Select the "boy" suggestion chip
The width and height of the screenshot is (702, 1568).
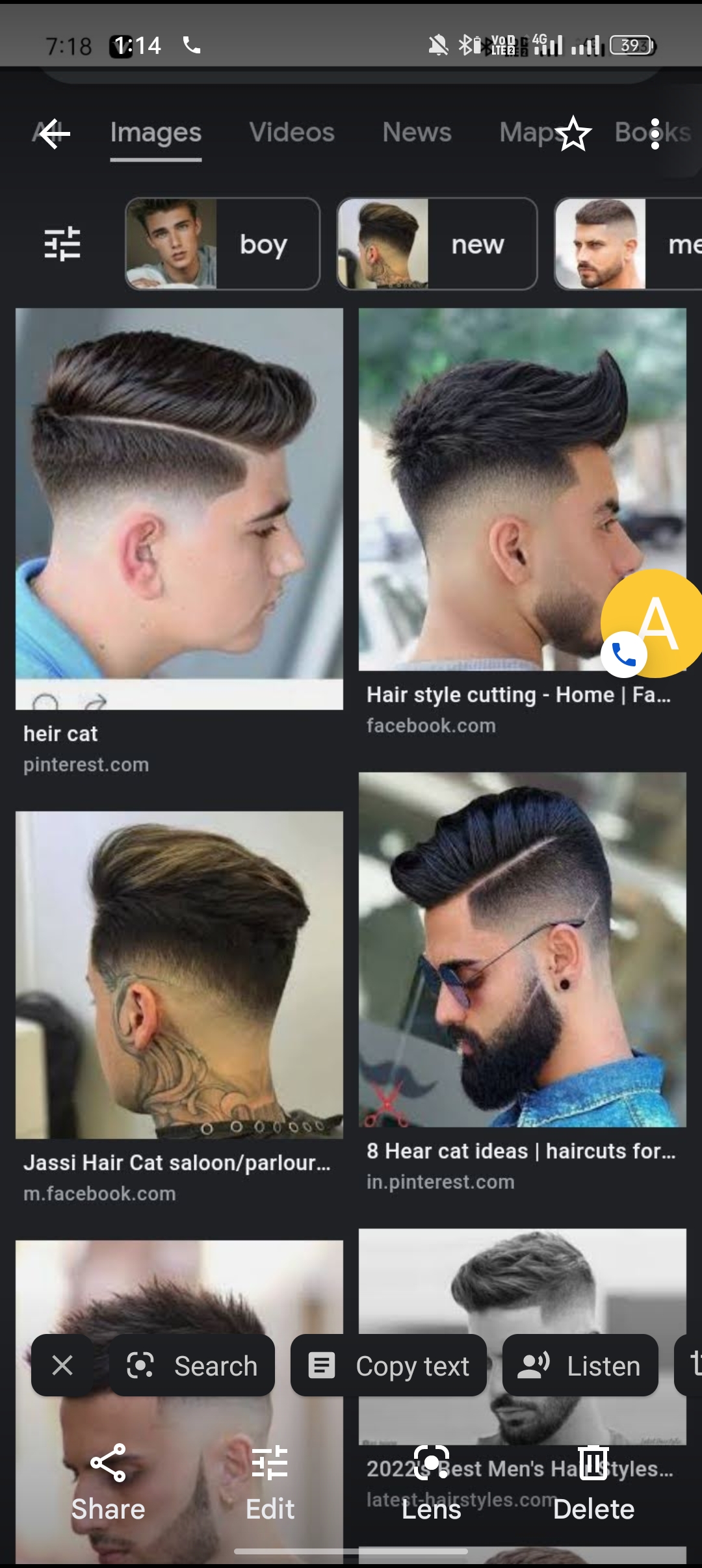(223, 244)
